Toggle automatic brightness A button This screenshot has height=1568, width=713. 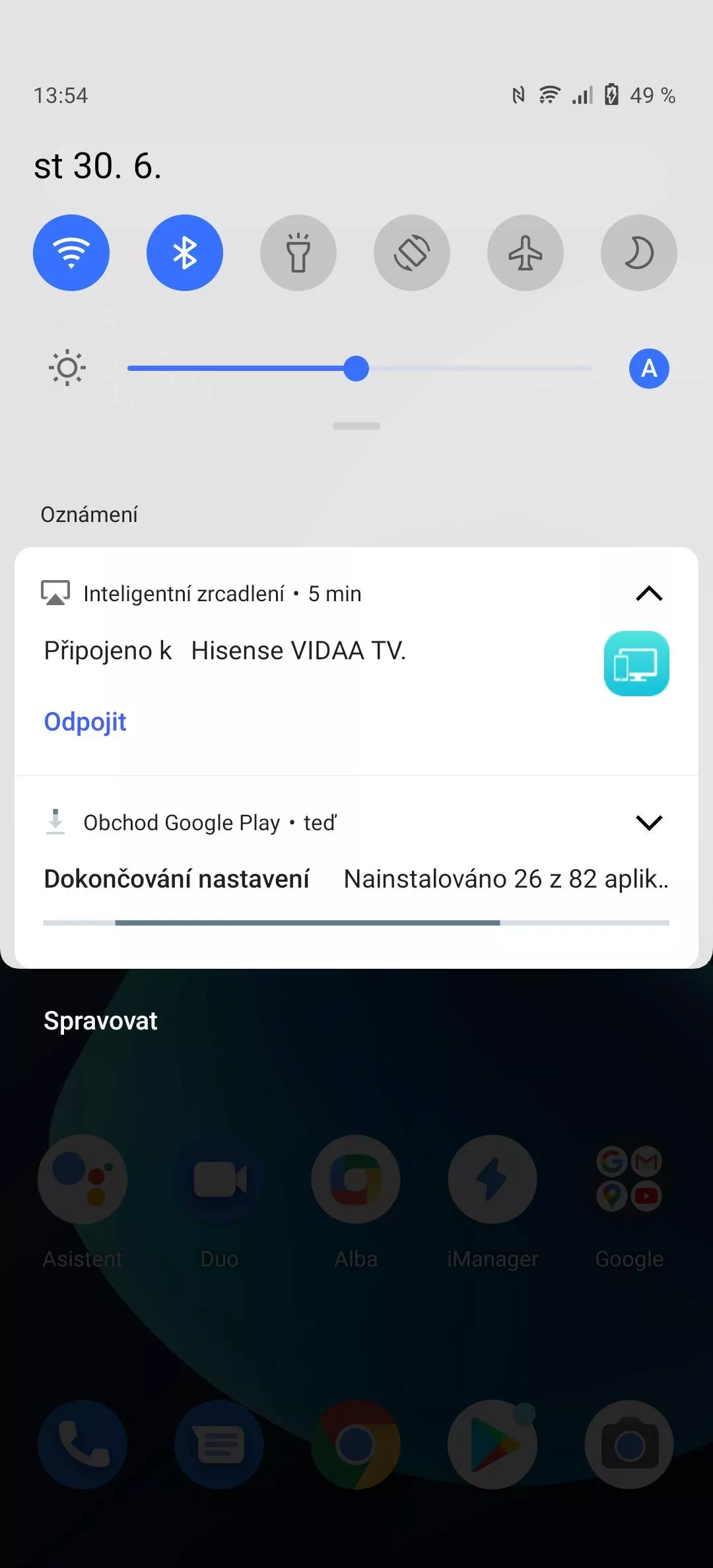coord(649,368)
